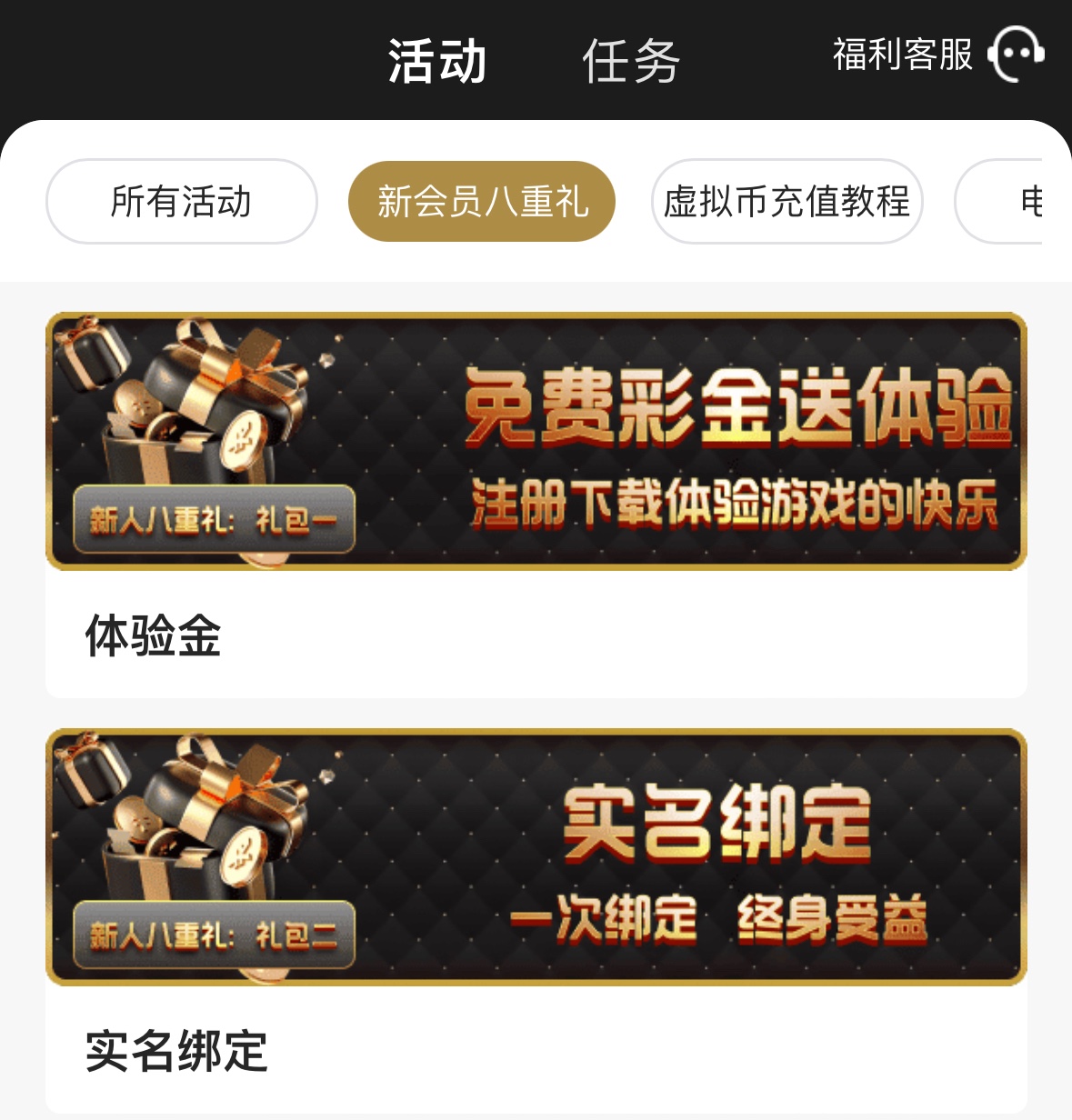Image resolution: width=1072 pixels, height=1120 pixels.
Task: Switch to the 任务 tab
Action: [x=630, y=62]
